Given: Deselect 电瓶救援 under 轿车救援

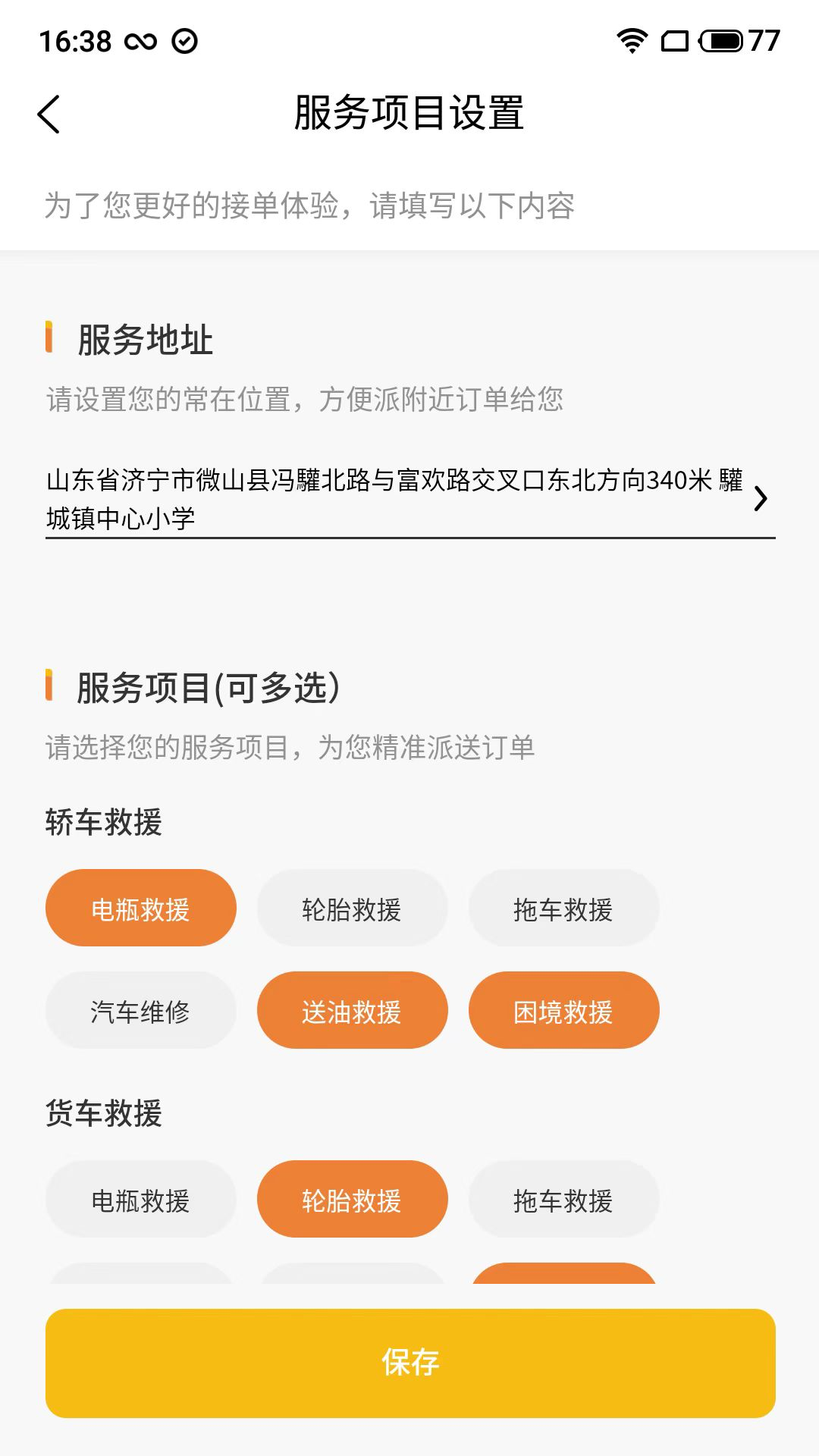Looking at the screenshot, I should [140, 907].
